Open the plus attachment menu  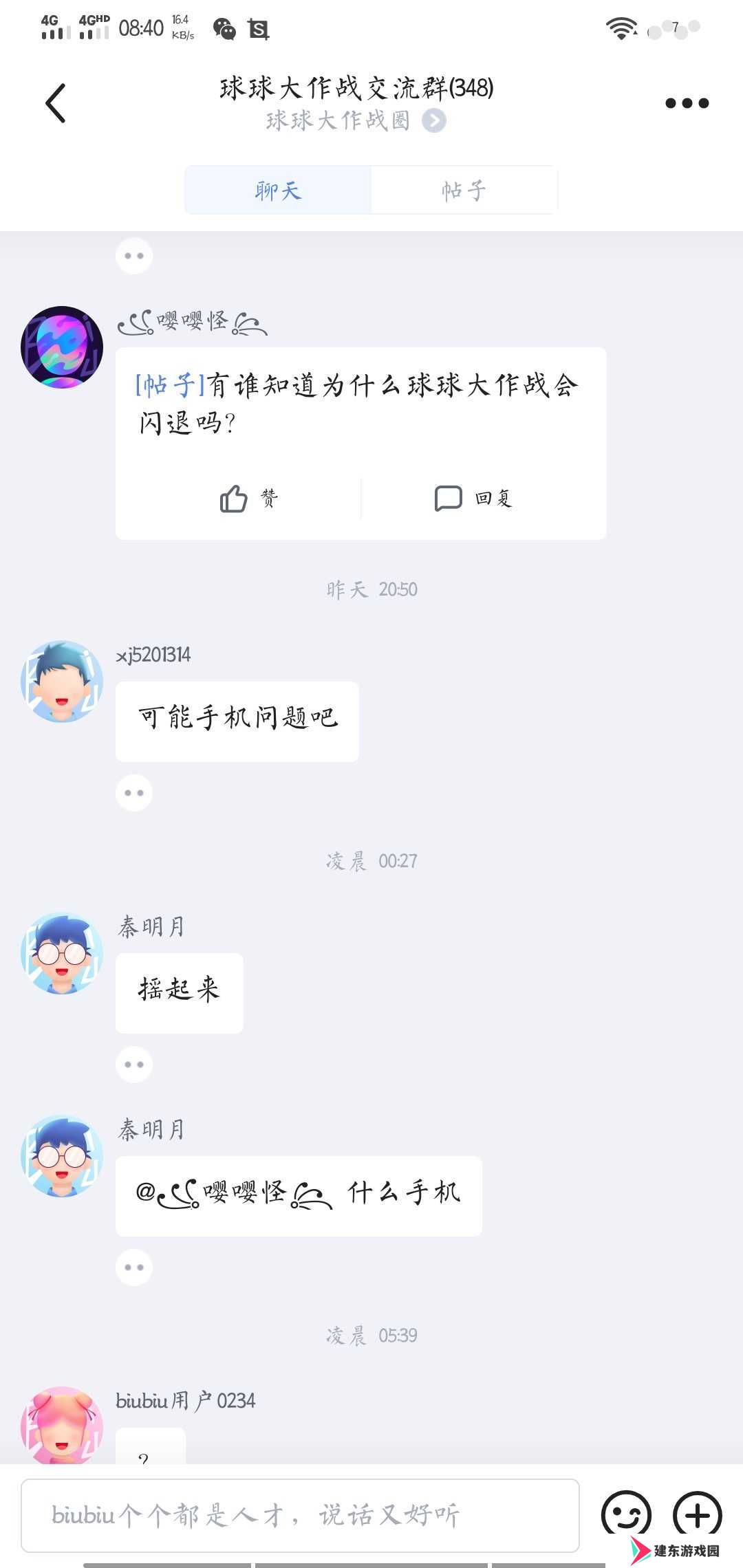698,1514
